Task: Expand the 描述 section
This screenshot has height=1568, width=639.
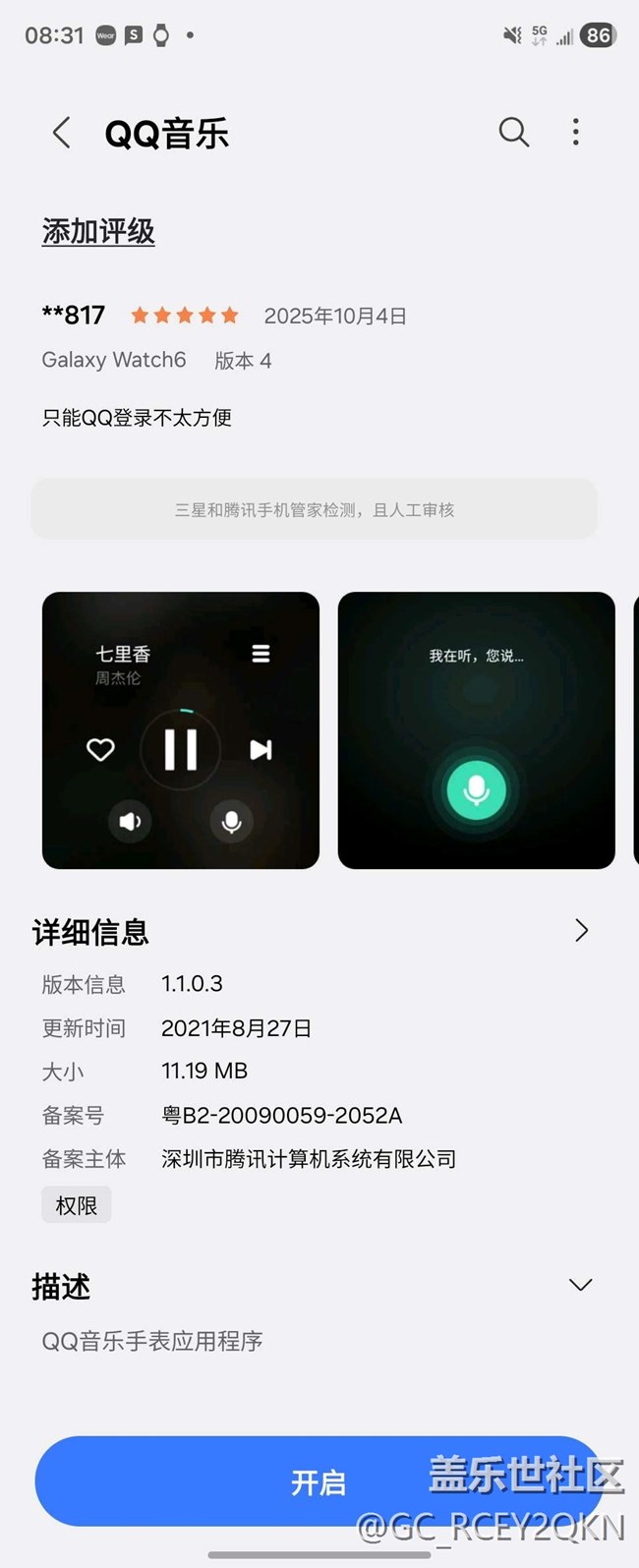Action: click(x=581, y=1285)
